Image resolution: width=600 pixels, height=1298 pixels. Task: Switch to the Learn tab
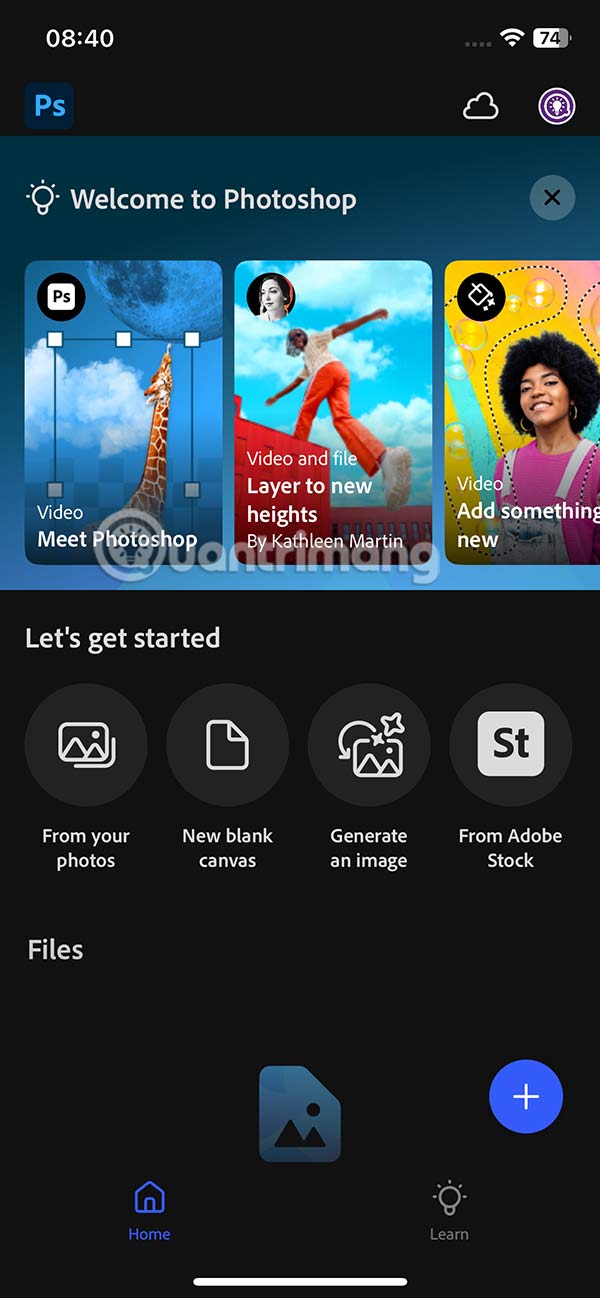click(449, 1210)
